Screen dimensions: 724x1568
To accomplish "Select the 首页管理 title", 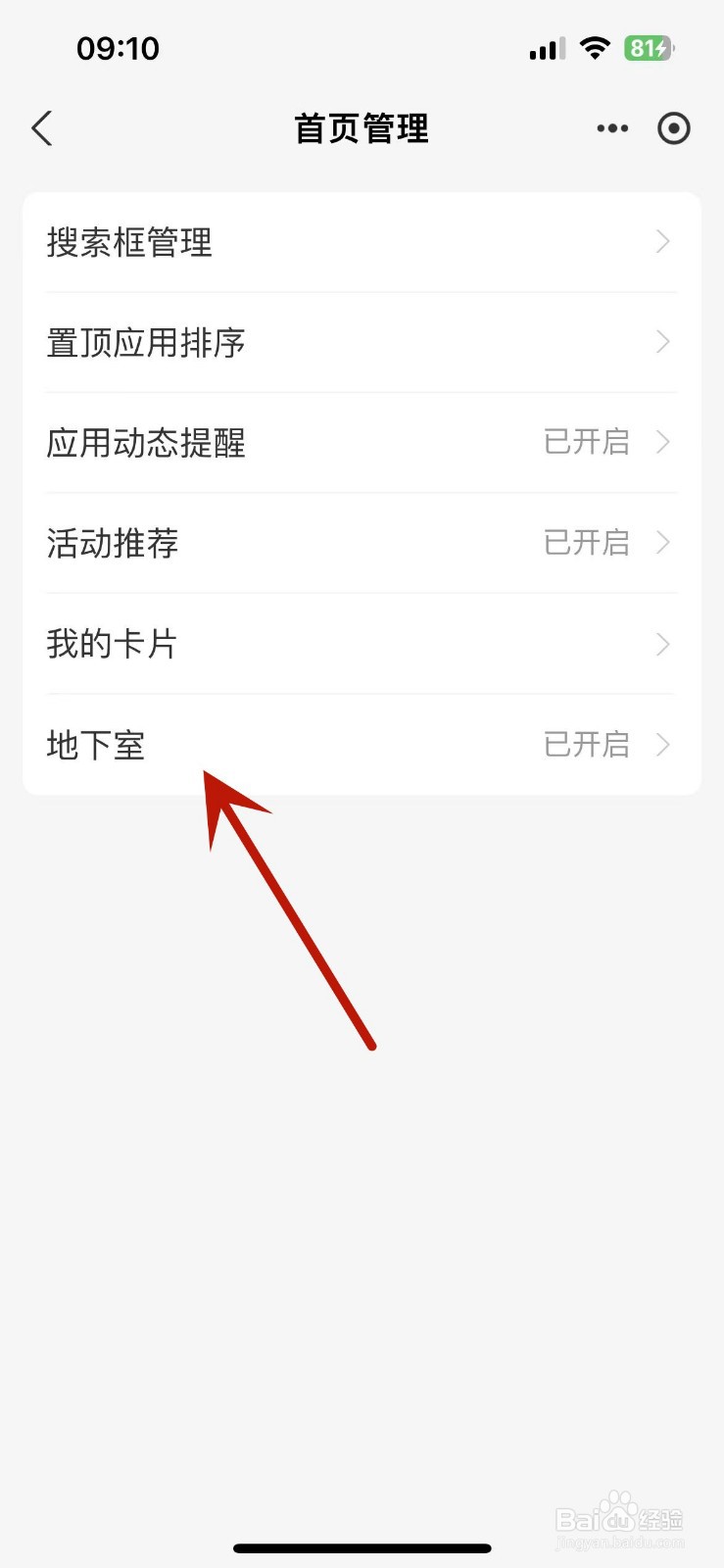I will click(361, 128).
